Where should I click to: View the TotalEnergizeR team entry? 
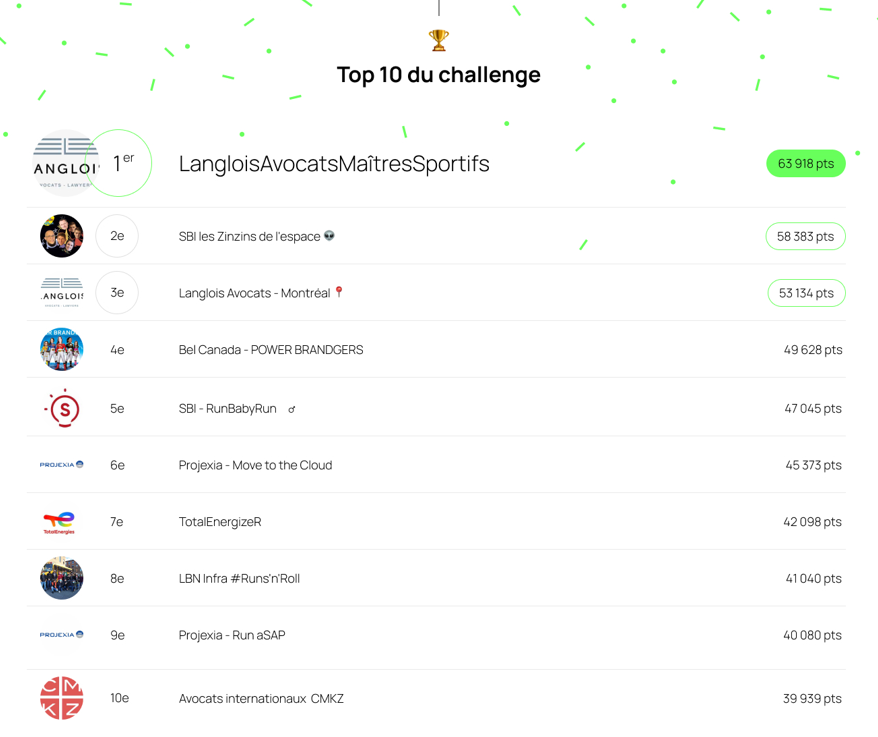pyautogui.click(x=220, y=522)
